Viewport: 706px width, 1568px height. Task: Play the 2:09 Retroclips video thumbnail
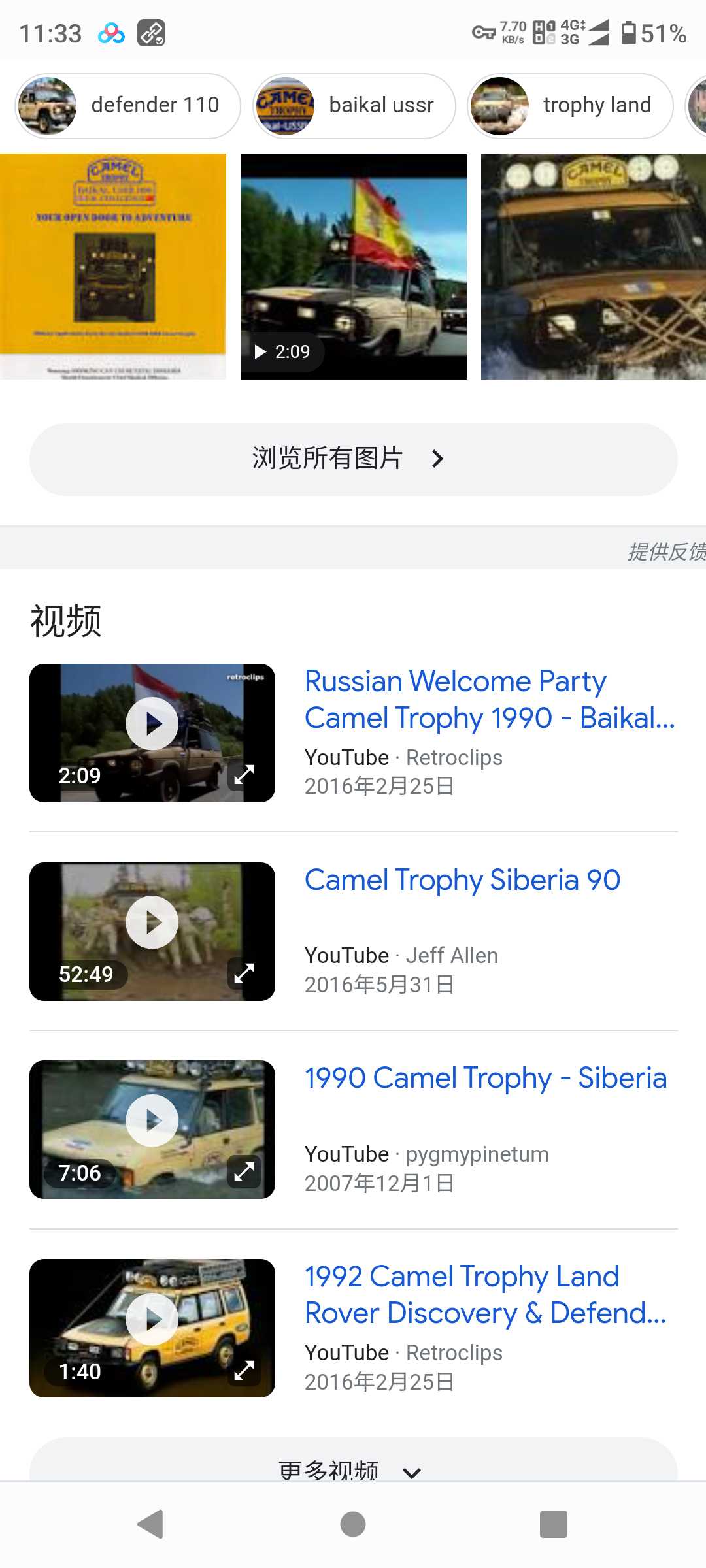pyautogui.click(x=152, y=723)
